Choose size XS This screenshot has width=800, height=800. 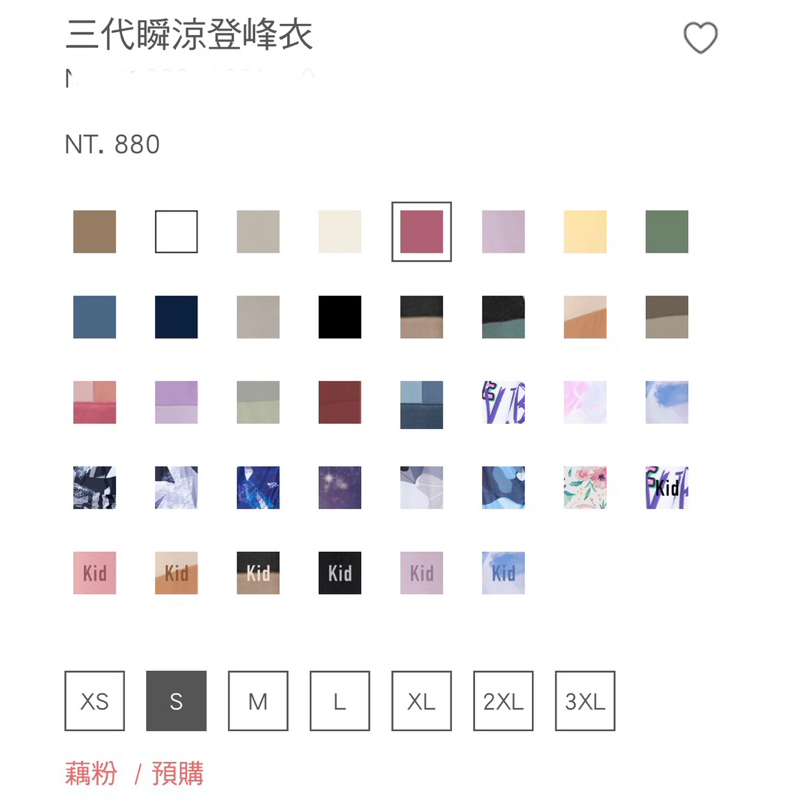point(95,701)
